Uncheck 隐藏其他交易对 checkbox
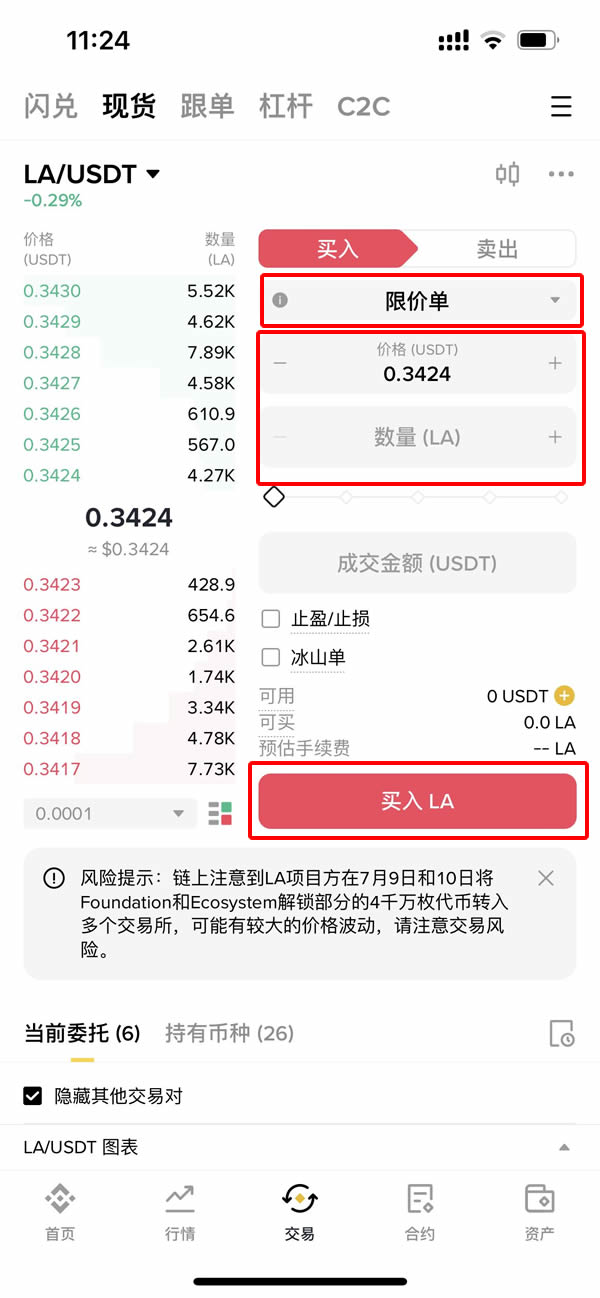The height and width of the screenshot is (1298, 600). 33,1096
